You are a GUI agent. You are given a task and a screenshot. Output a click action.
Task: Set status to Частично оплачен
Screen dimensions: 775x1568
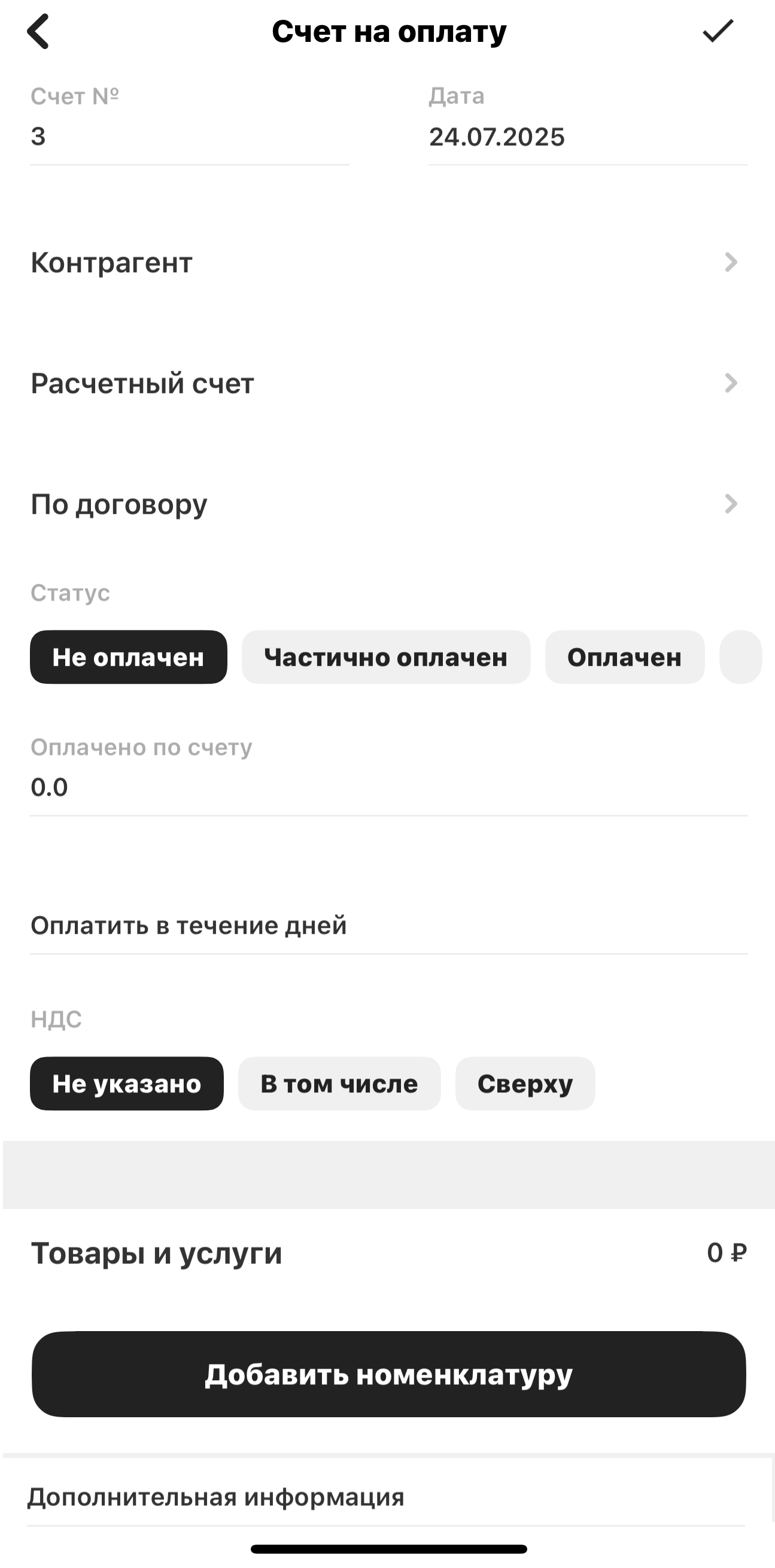[386, 657]
